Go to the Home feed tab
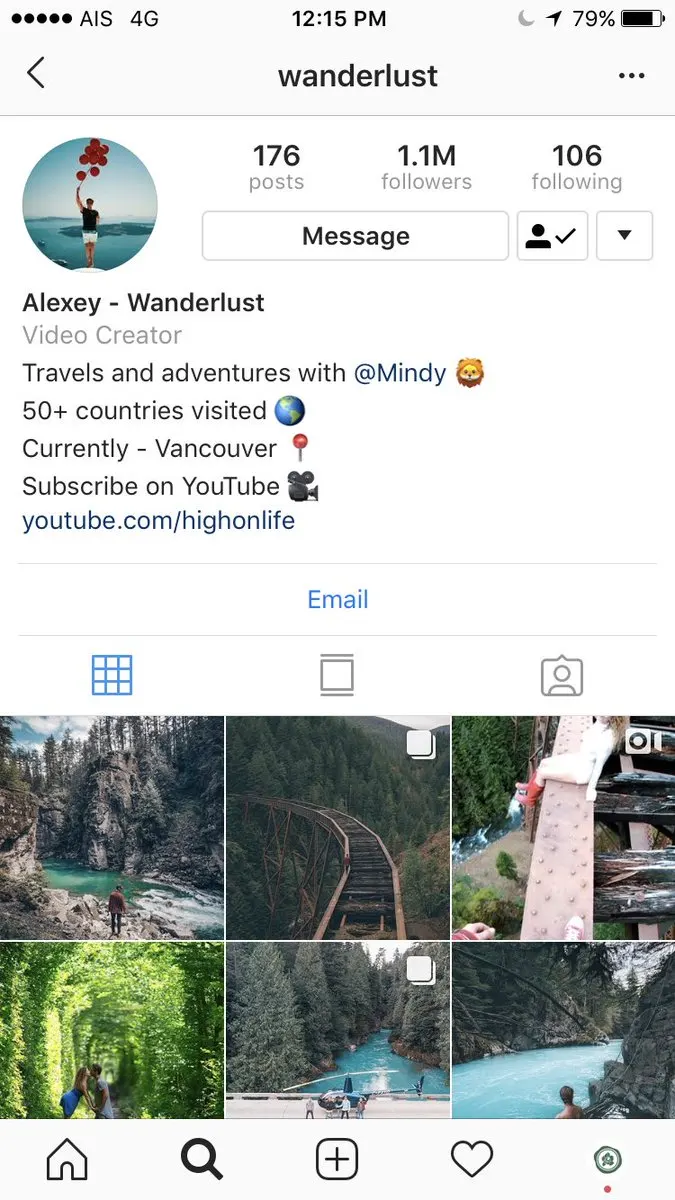The width and height of the screenshot is (675, 1200). tap(67, 1160)
